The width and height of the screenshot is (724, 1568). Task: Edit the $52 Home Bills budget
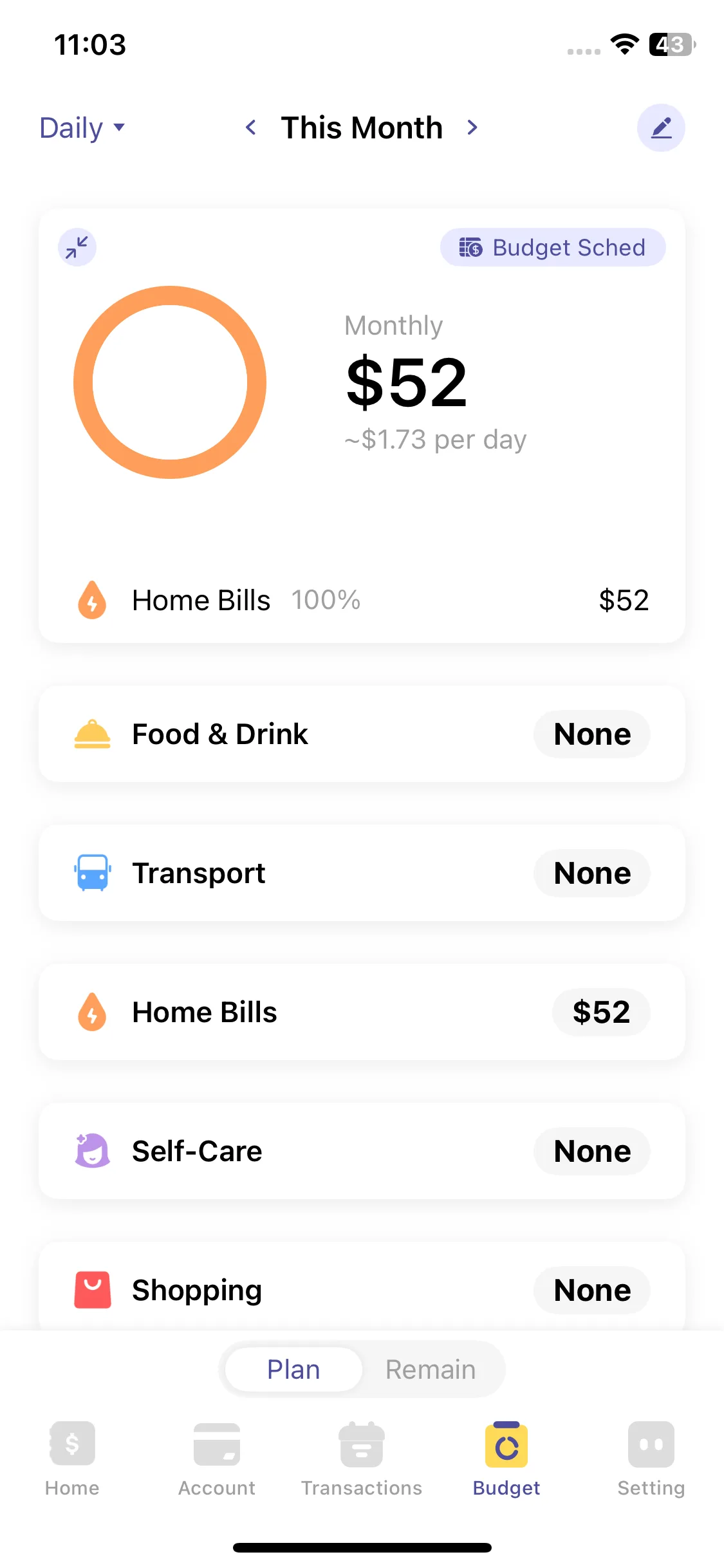tap(600, 1013)
